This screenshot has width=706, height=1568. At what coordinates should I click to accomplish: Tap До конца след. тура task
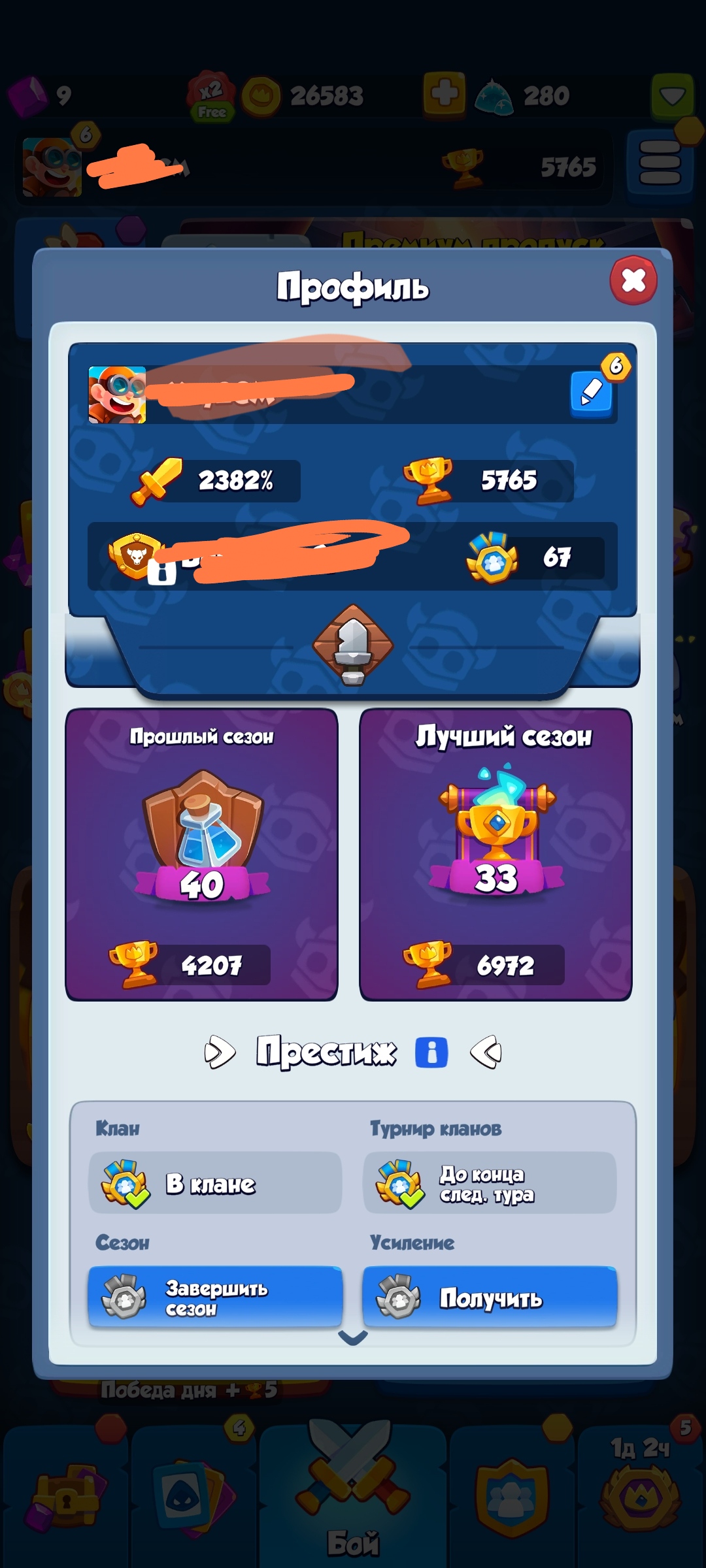click(490, 1183)
